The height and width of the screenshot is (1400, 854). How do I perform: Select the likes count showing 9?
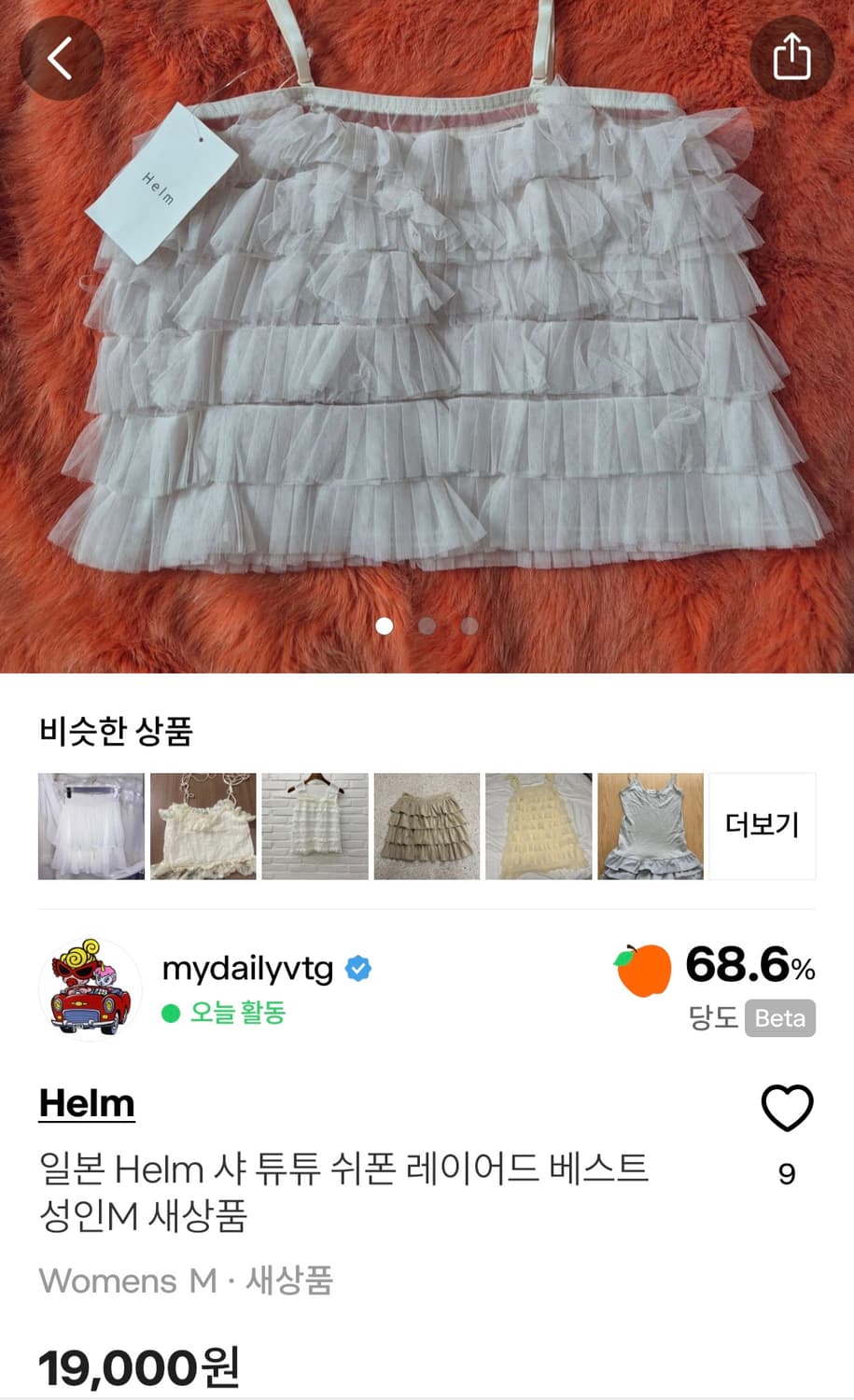tap(787, 1174)
